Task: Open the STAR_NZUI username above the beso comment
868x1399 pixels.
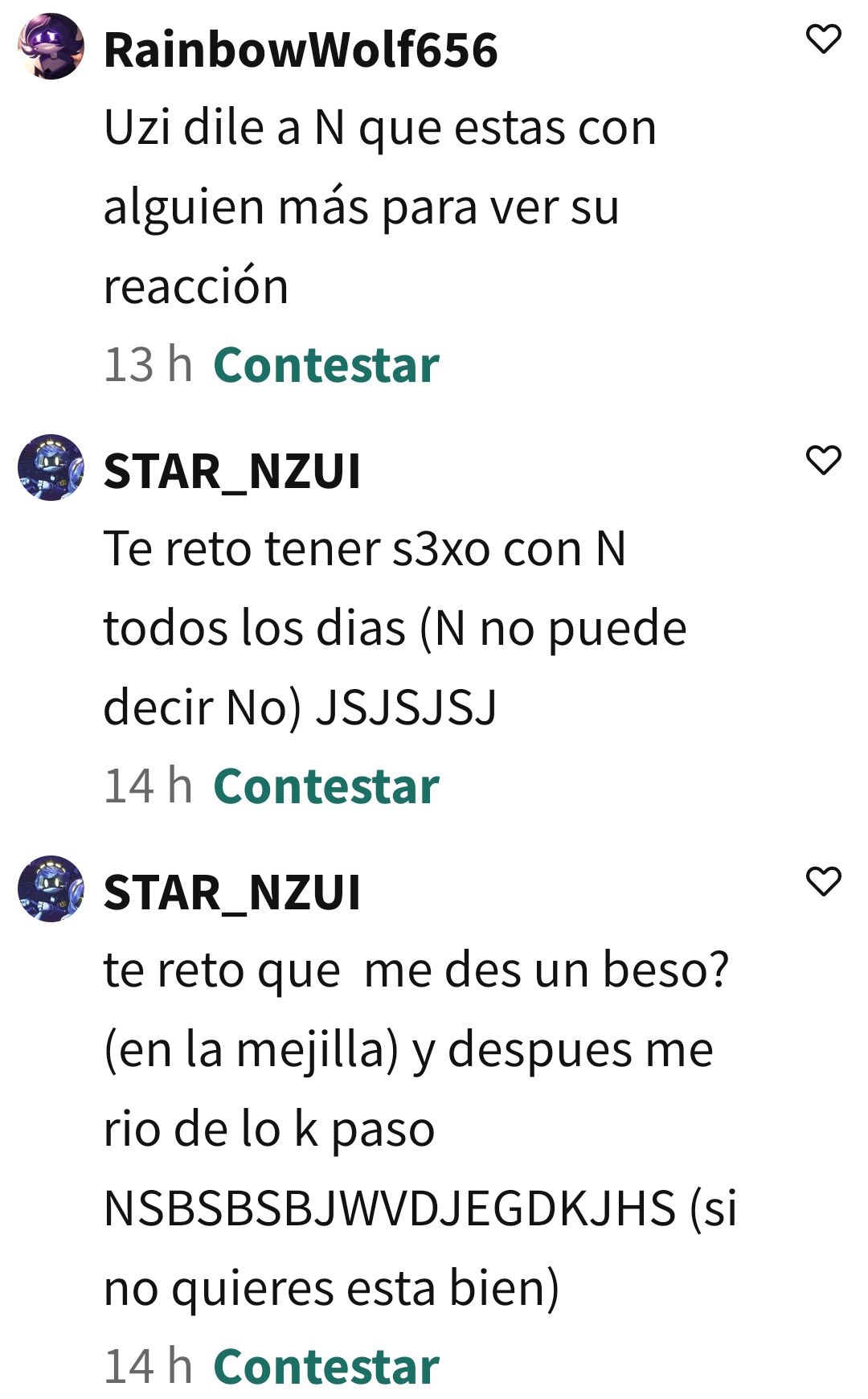Action: pos(231,892)
